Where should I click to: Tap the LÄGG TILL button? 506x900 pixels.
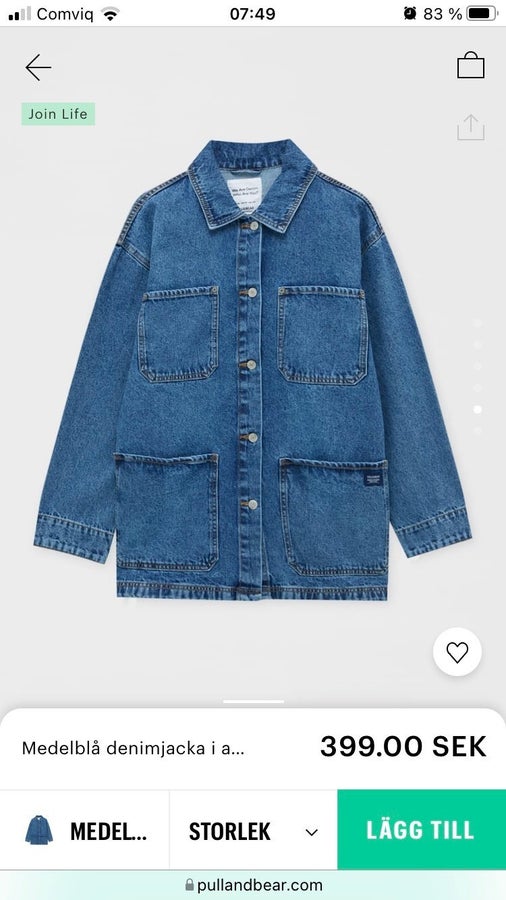click(x=422, y=830)
